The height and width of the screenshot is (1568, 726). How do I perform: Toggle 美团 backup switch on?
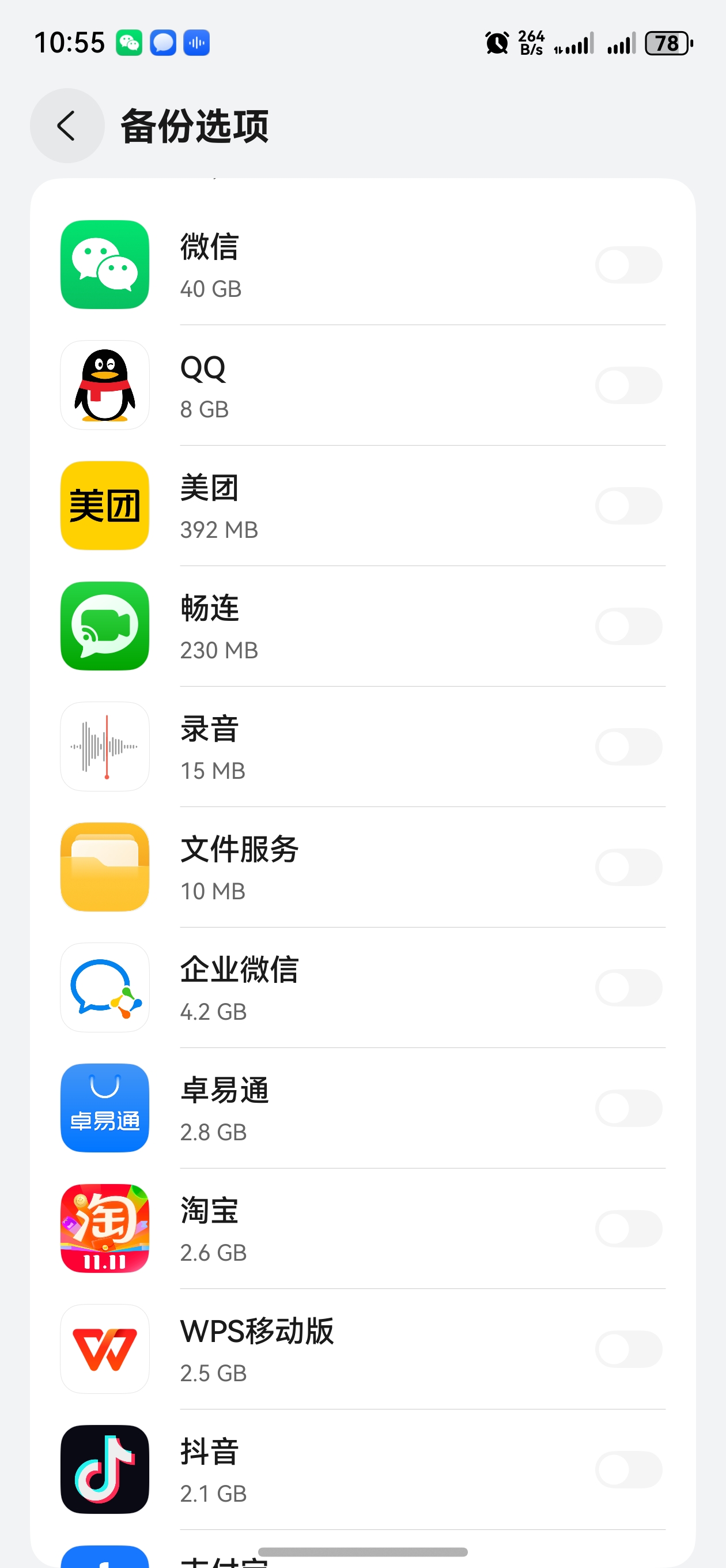coord(629,505)
